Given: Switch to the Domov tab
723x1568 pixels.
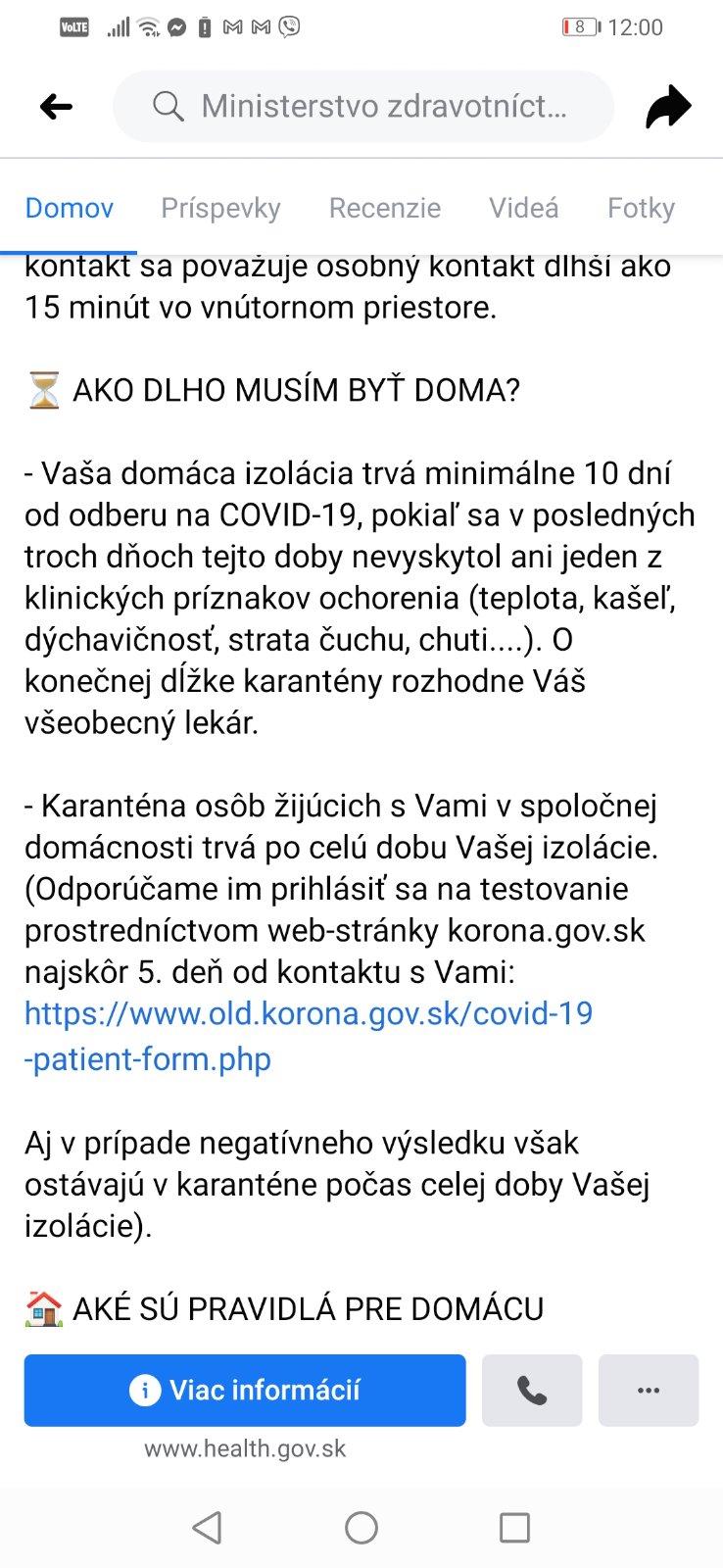Looking at the screenshot, I should point(69,208).
